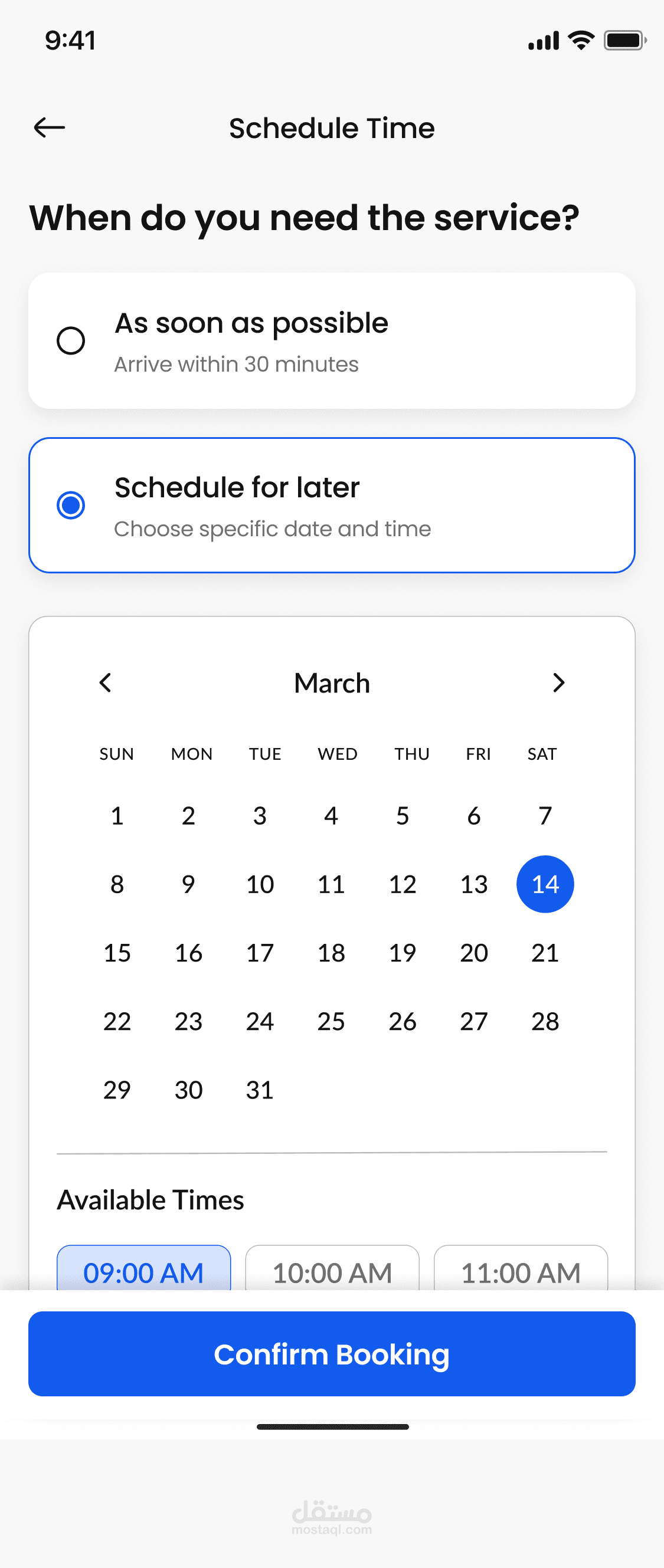Select March 21 in the calendar

545,953
